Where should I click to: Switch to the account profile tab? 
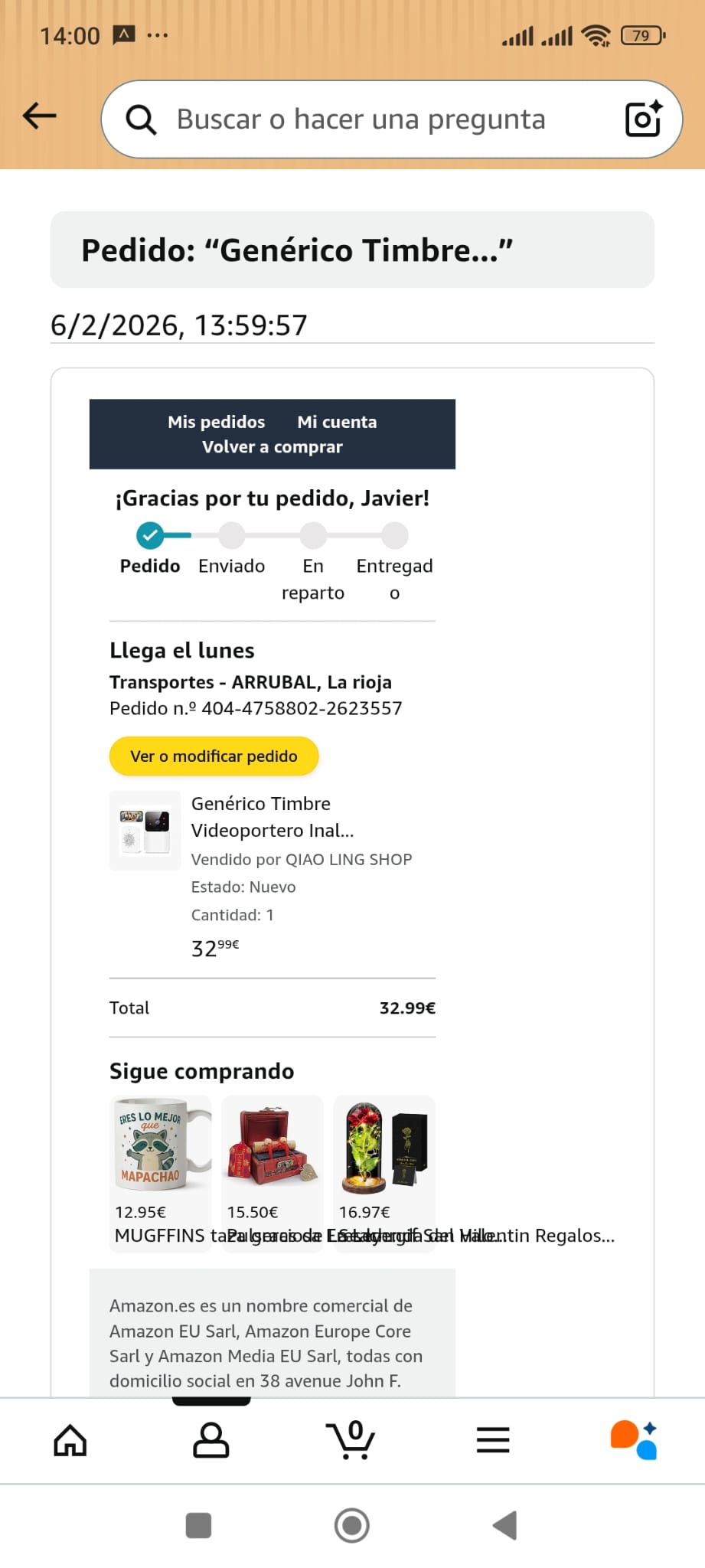[x=211, y=1440]
